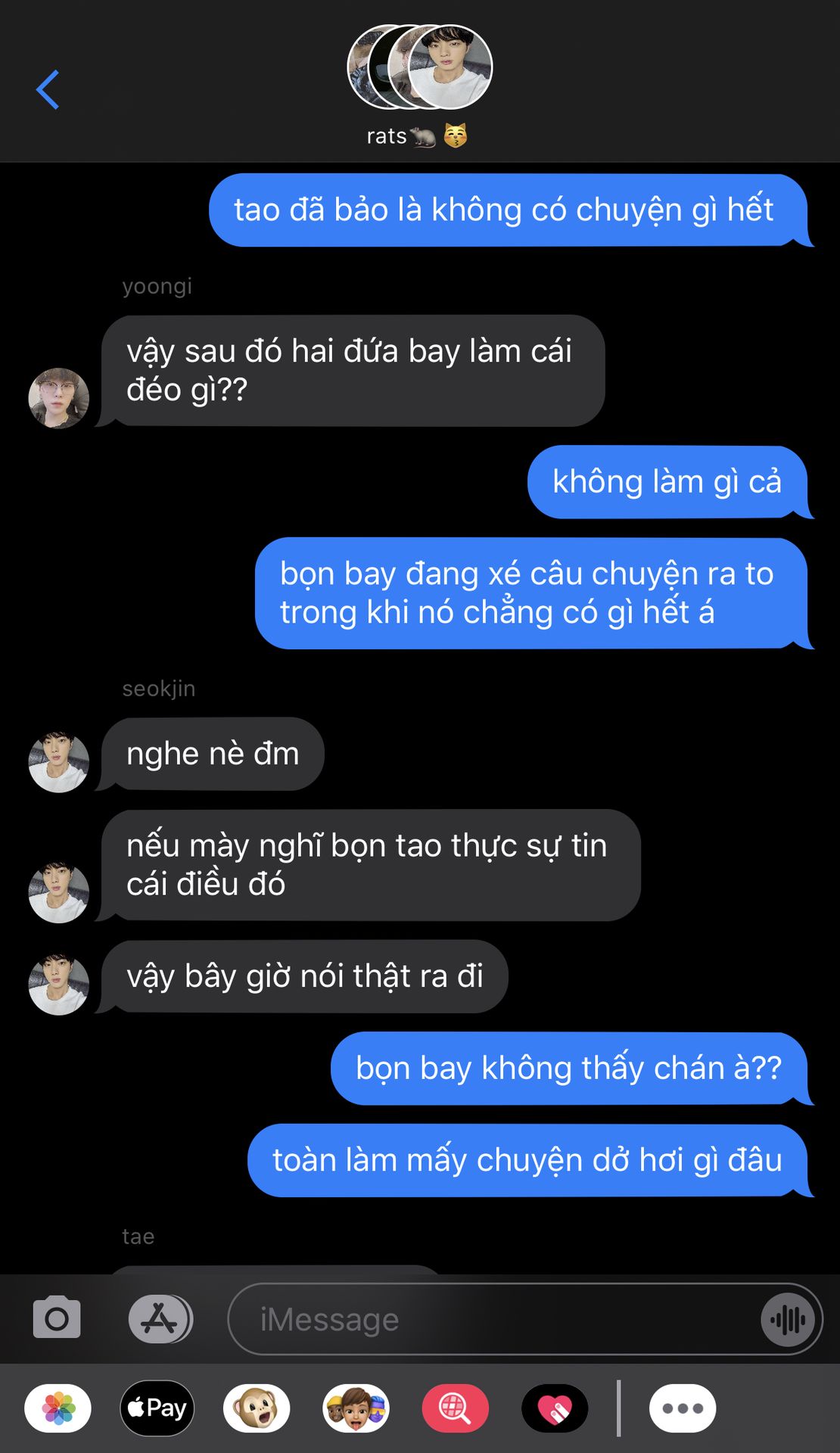Image resolution: width=840 pixels, height=1453 pixels.
Task: Search images with the #images app
Action: click(455, 1408)
